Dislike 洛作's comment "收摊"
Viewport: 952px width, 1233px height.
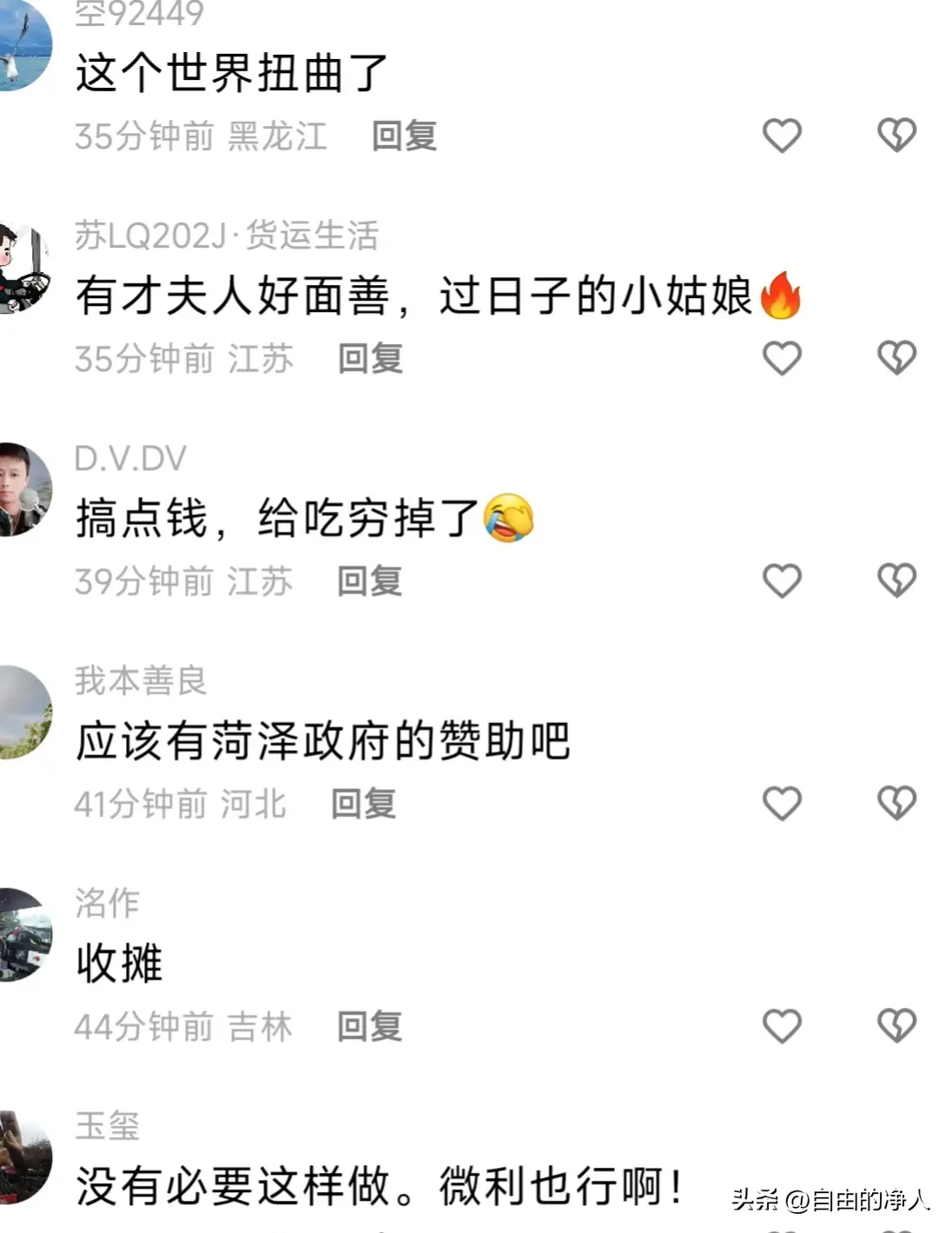coord(896,1026)
